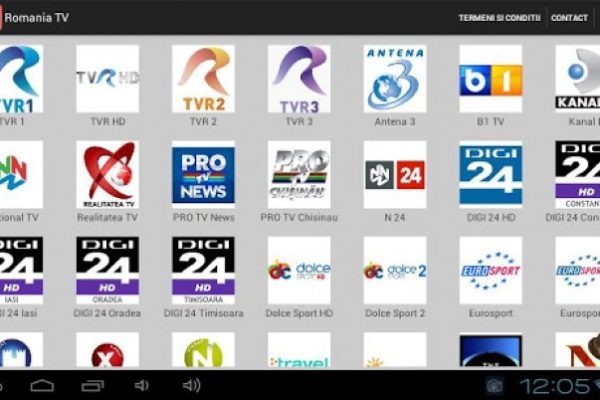This screenshot has height=400, width=600.
Task: Open the TVR 1 channel
Action: click(14, 79)
